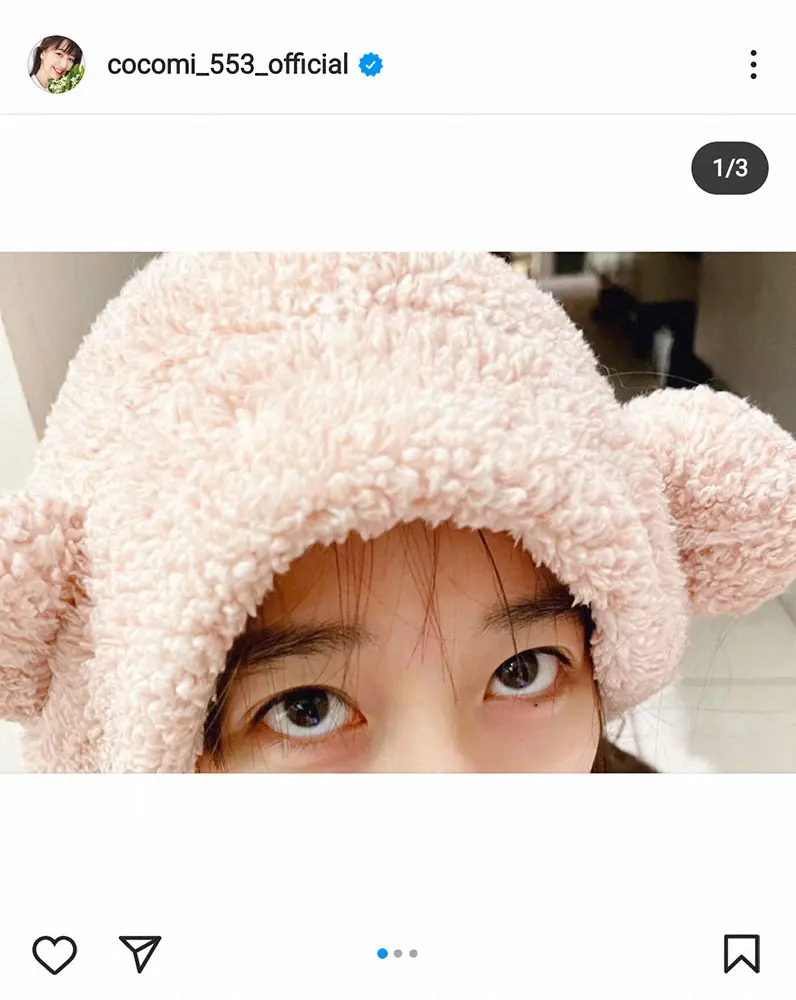Tap the photo of pink fluffy hat
This screenshot has height=1000, width=796.
[x=398, y=512]
